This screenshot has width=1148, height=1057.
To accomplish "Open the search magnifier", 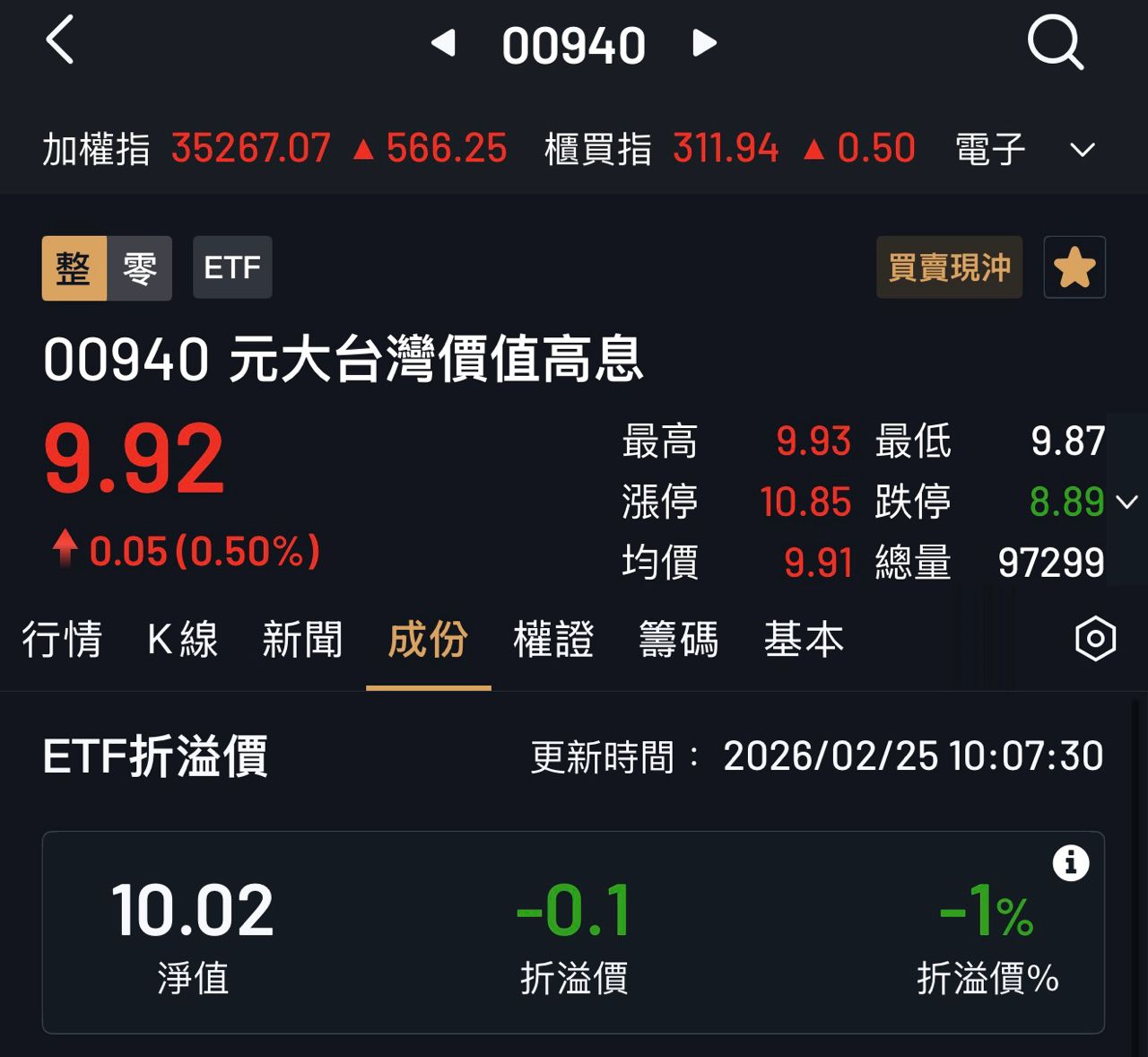I will click(1055, 43).
